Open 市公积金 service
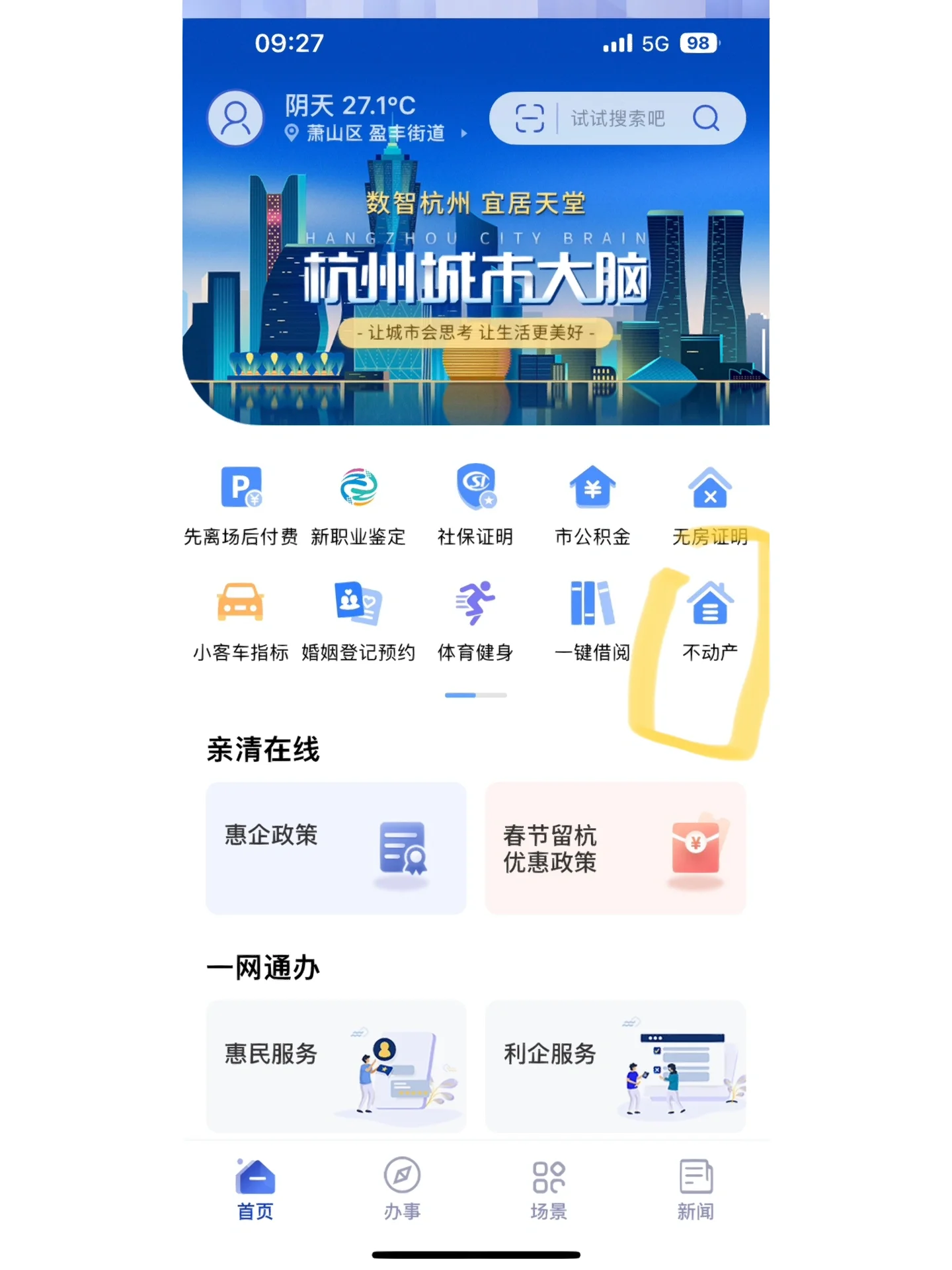This screenshot has width=952, height=1270. [592, 504]
